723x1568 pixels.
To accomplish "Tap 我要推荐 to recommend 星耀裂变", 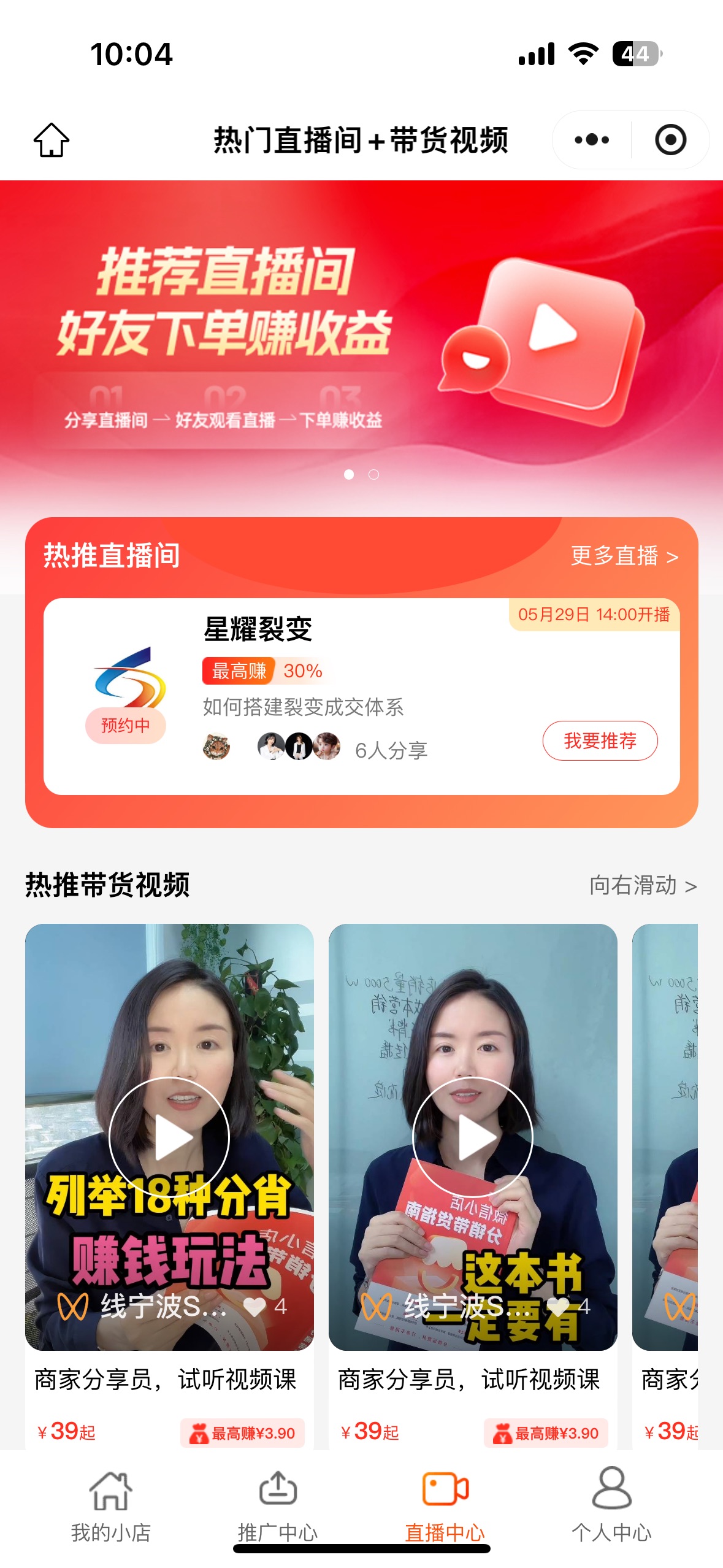I will (599, 740).
